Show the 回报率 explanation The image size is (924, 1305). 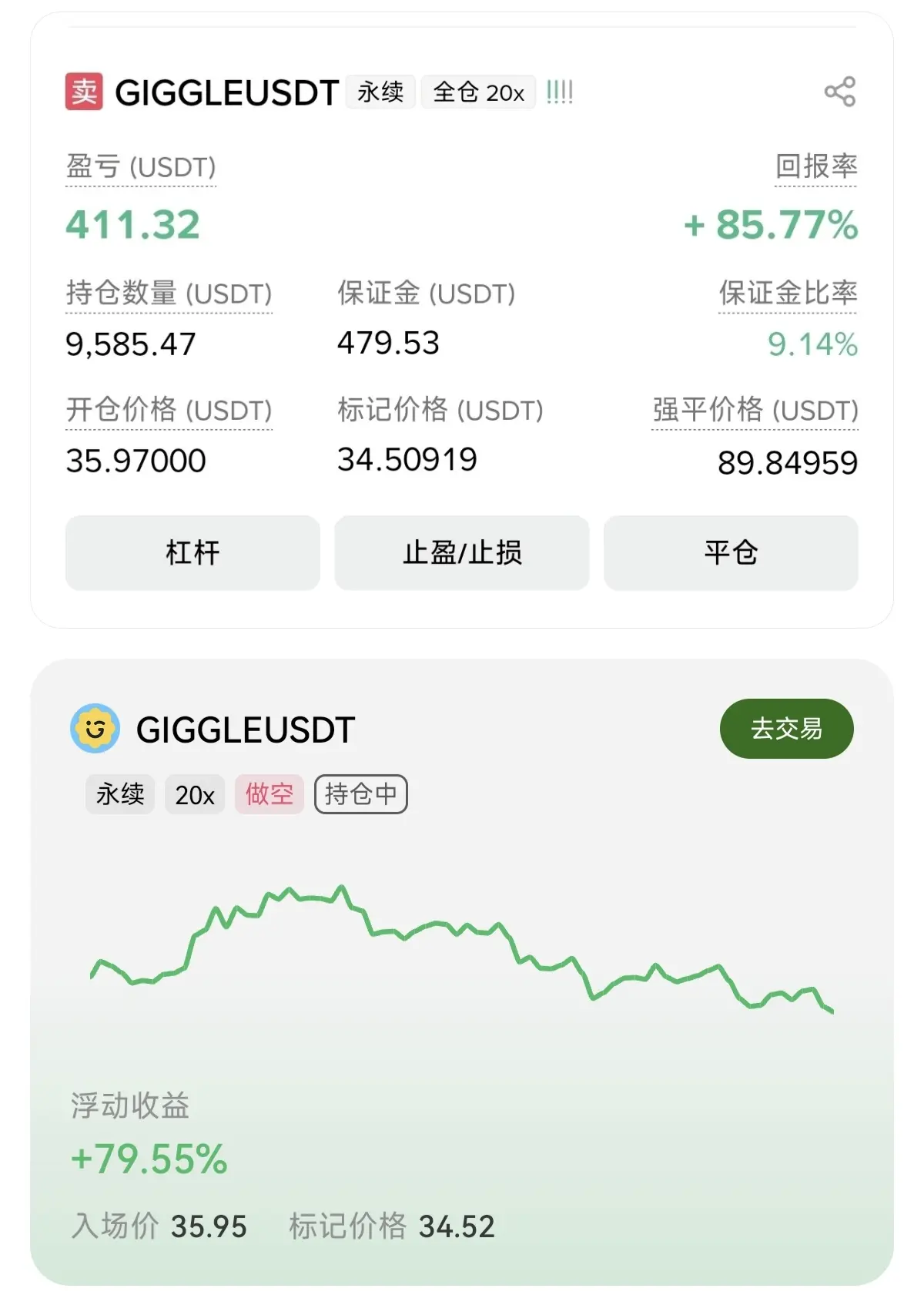pyautogui.click(x=815, y=166)
